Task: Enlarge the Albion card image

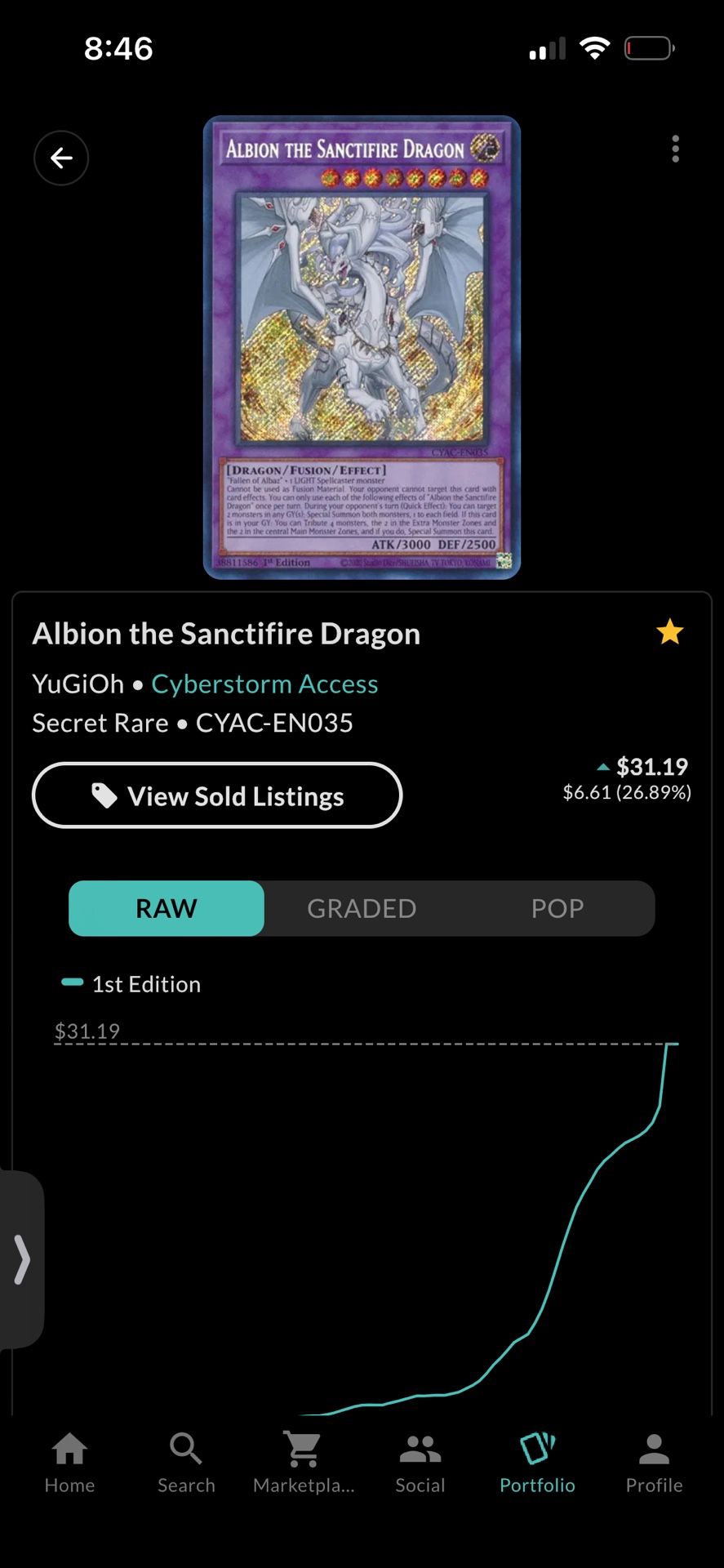Action: pos(362,347)
